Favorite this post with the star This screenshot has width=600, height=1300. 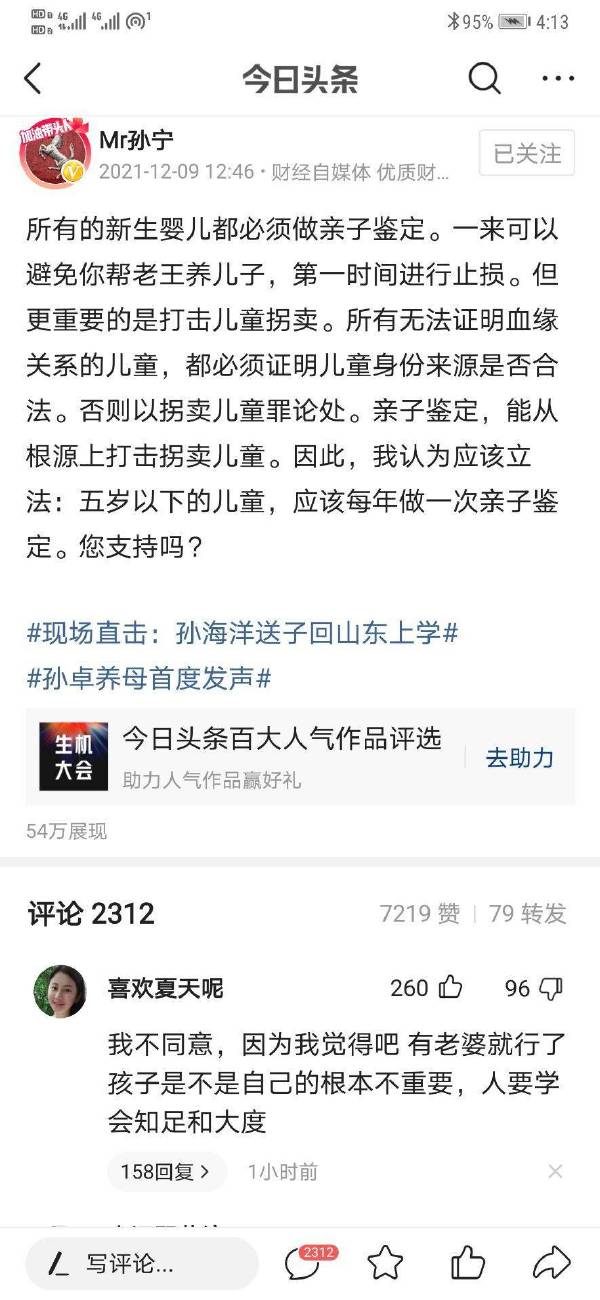[385, 1263]
